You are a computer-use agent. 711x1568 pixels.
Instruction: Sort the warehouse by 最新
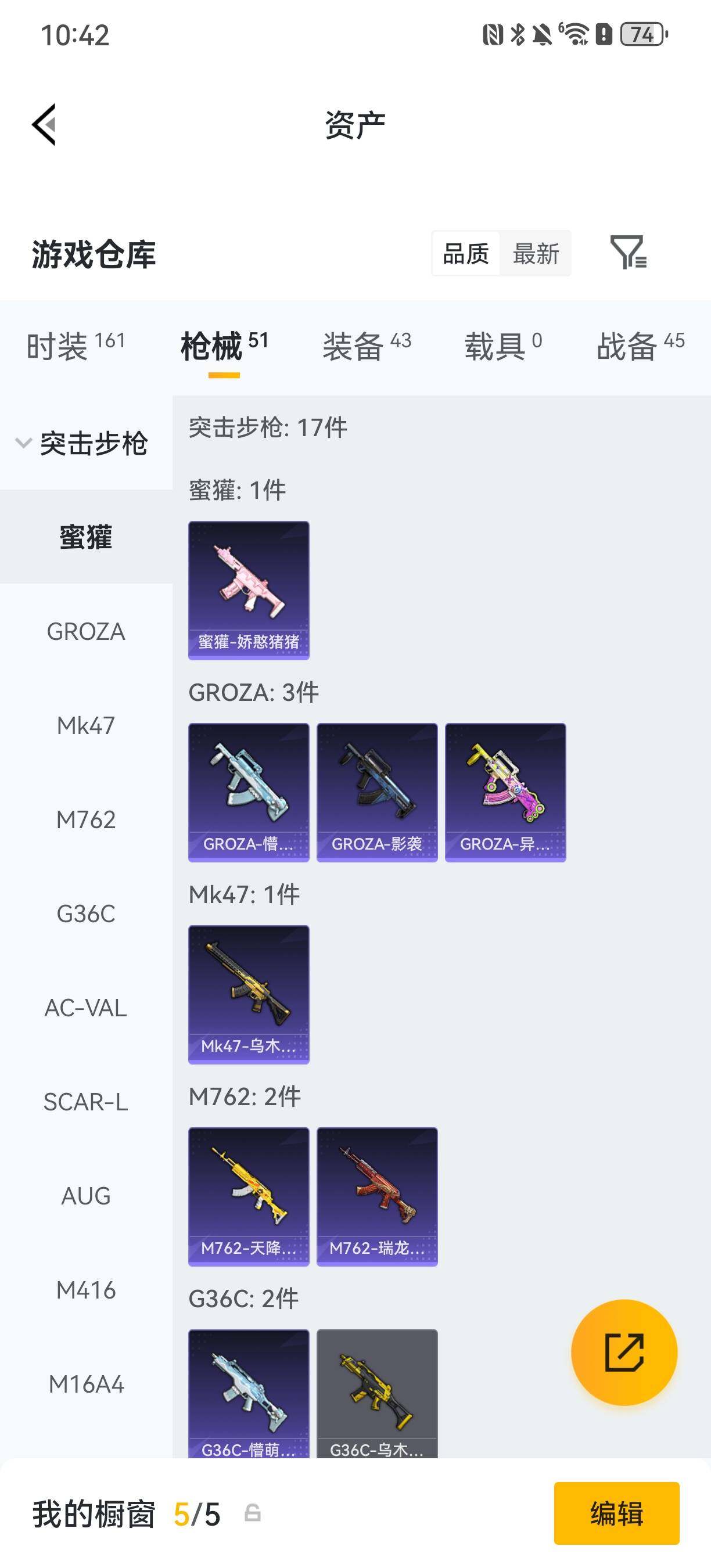[x=536, y=253]
